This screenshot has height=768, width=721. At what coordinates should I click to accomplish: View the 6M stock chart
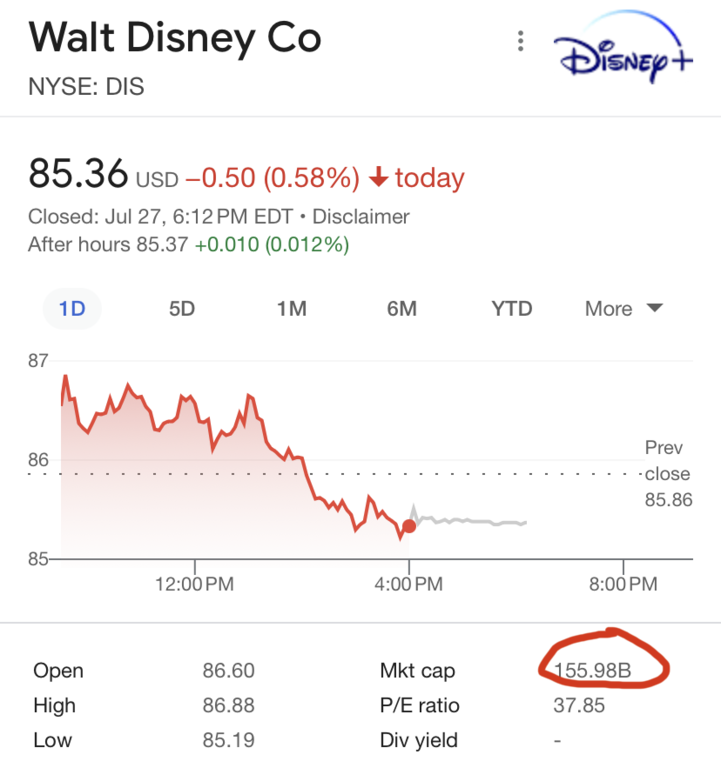[401, 309]
